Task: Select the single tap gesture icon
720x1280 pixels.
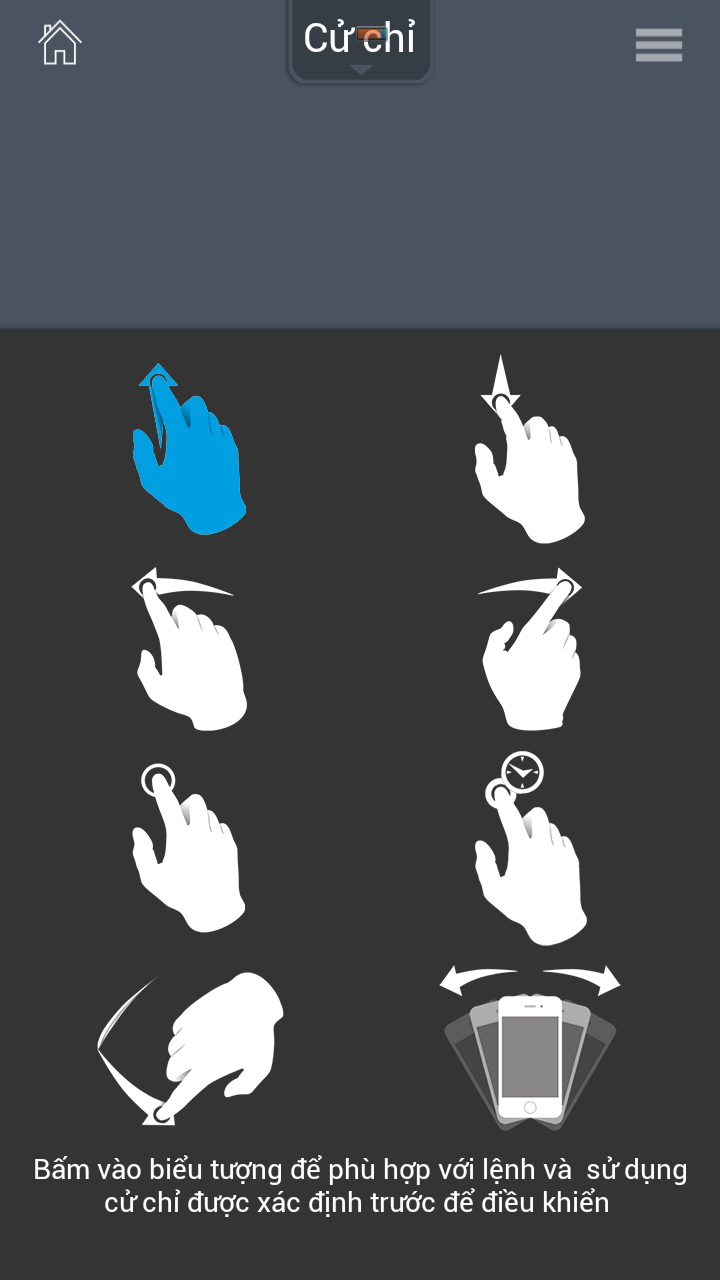Action: point(188,848)
